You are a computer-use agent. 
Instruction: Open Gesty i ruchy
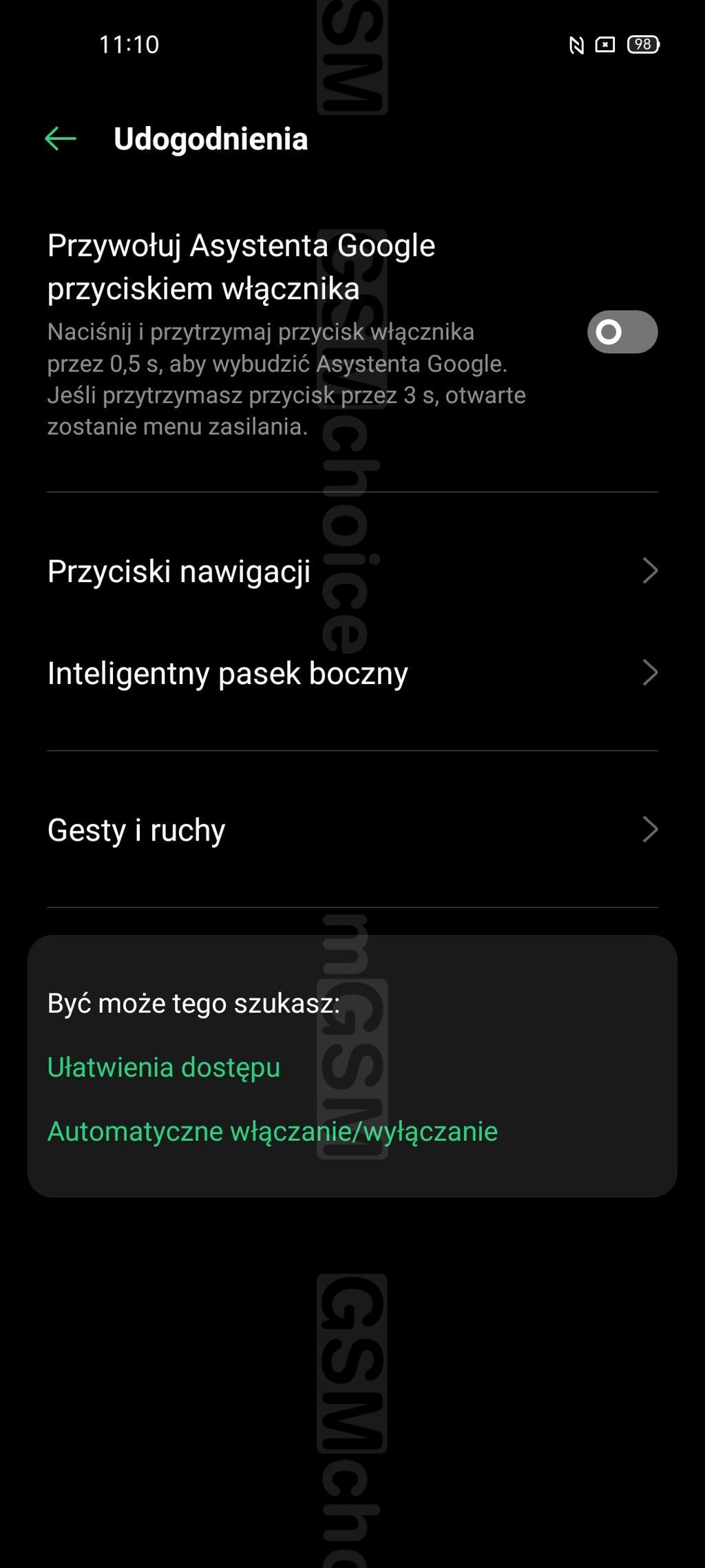352,829
